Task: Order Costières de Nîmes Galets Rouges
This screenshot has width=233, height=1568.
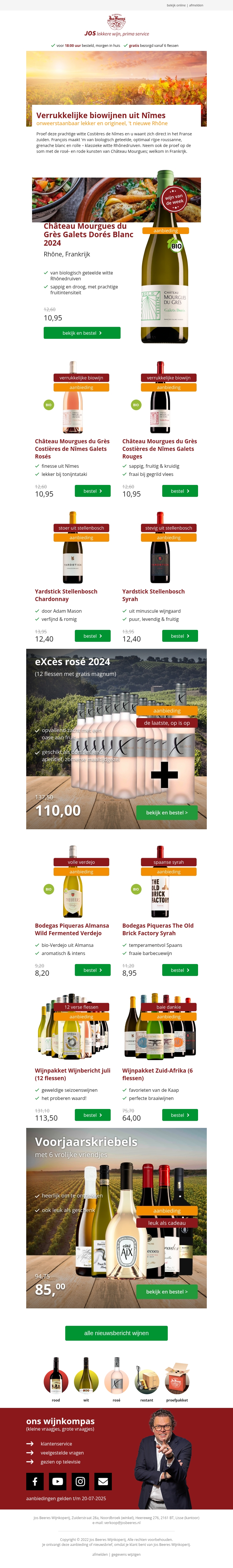Action: (179, 491)
